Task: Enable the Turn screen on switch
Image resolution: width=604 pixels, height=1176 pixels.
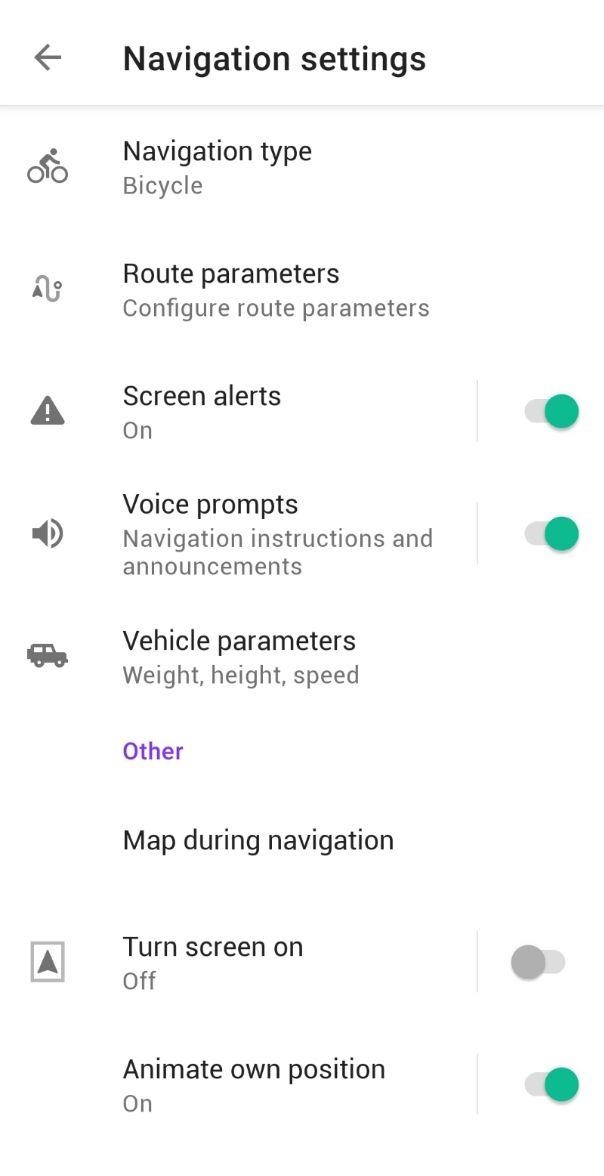Action: tap(538, 963)
